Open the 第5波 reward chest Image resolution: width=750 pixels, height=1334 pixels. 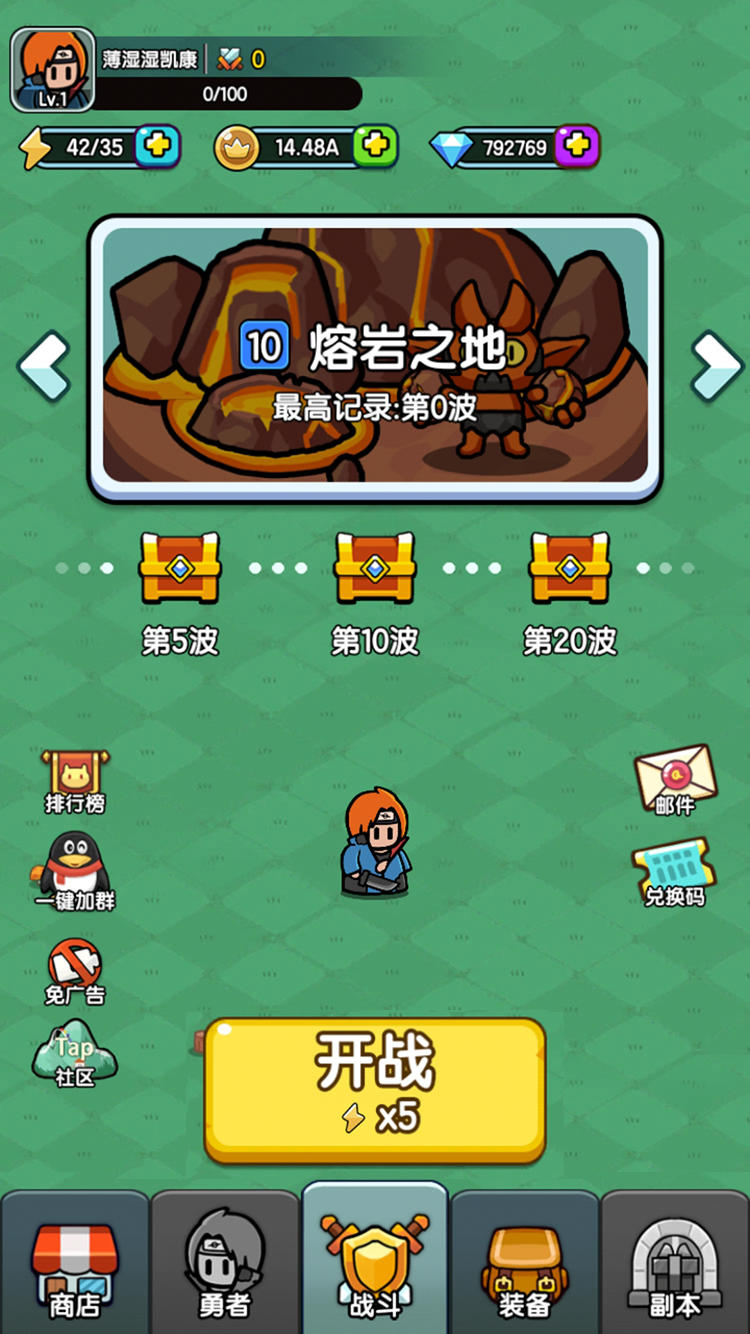click(x=180, y=567)
